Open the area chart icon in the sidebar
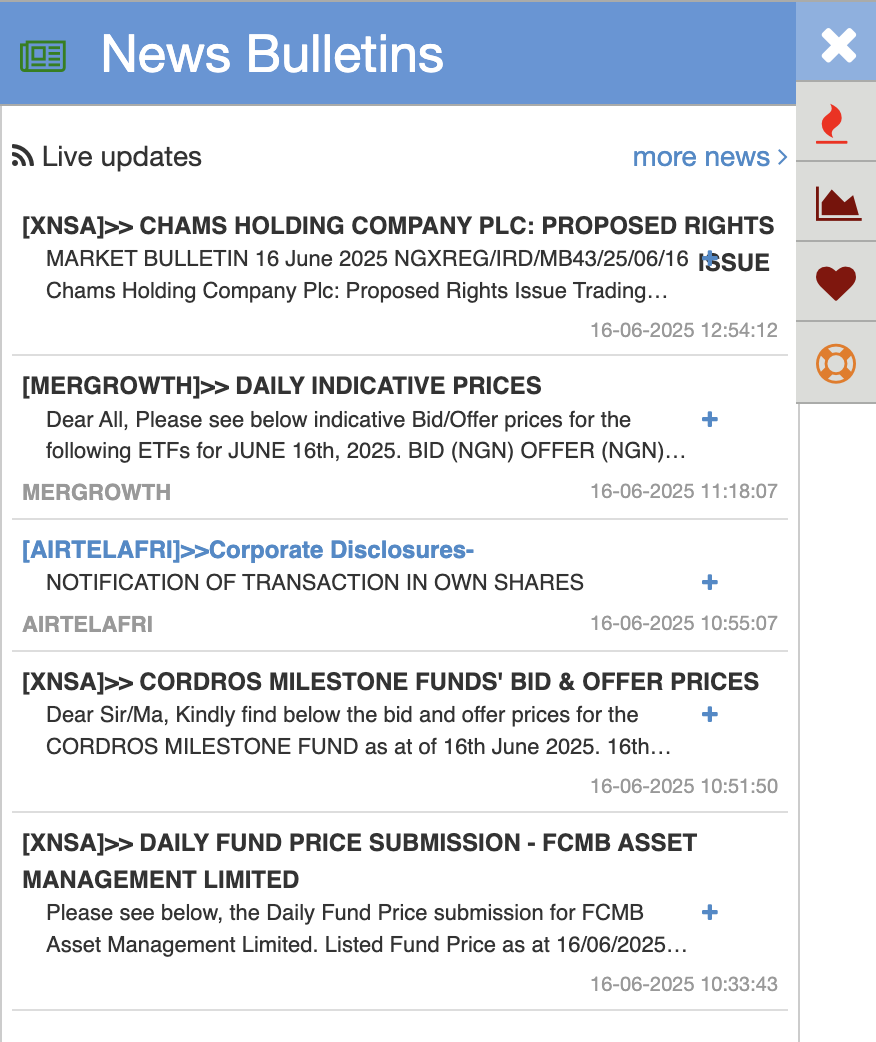Viewport: 876px width, 1042px height. click(837, 203)
